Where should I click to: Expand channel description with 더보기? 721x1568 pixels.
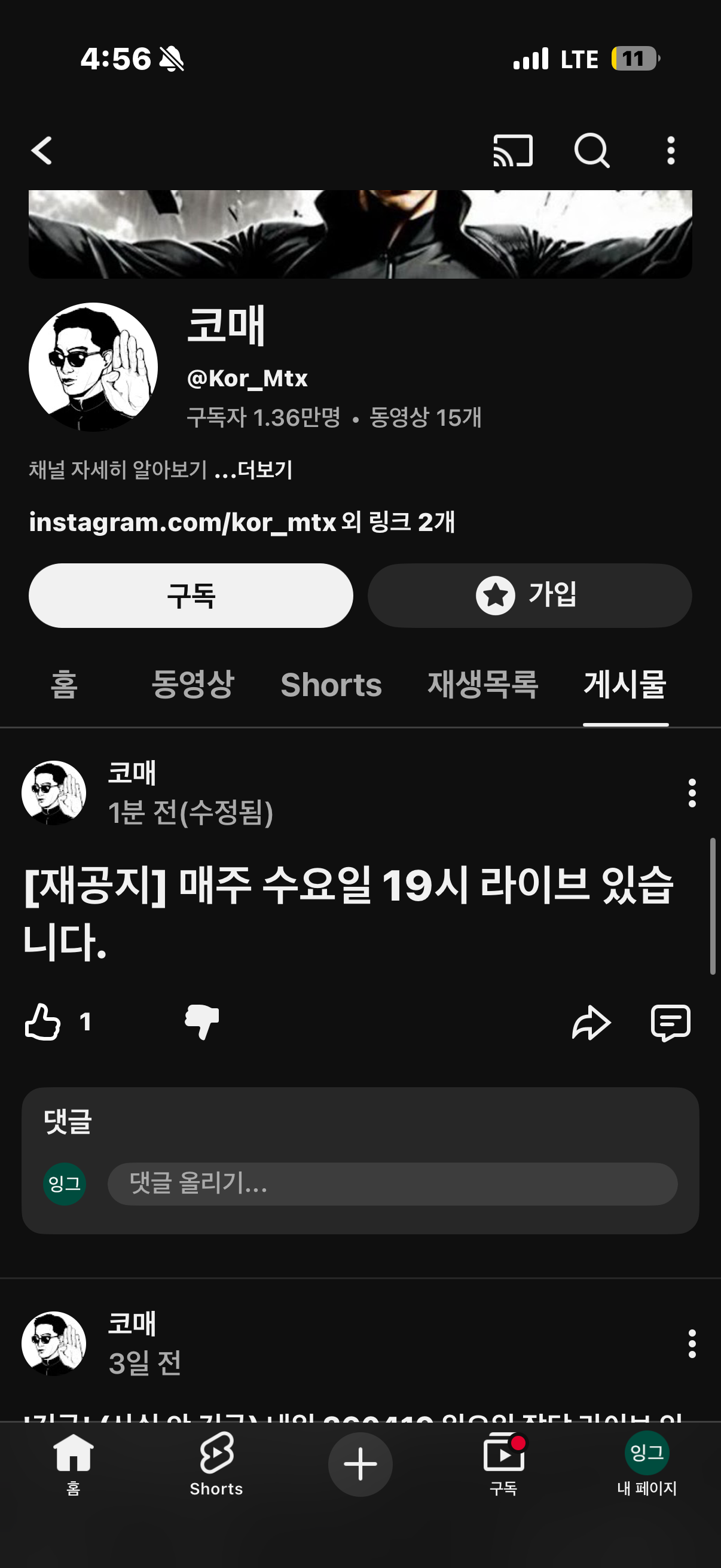pyautogui.click(x=264, y=470)
